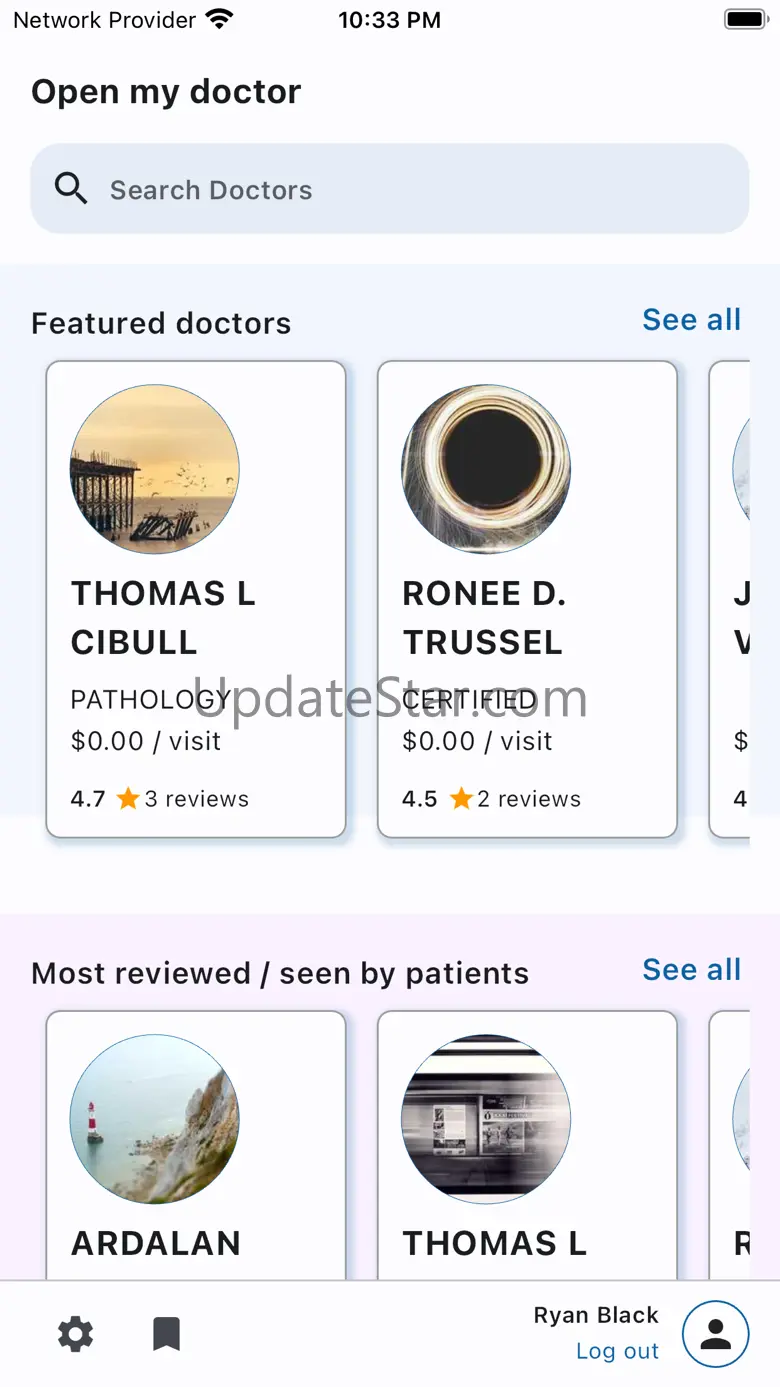Screen dimensions: 780x1387
Task: View saved bookmarks
Action: [166, 1334]
